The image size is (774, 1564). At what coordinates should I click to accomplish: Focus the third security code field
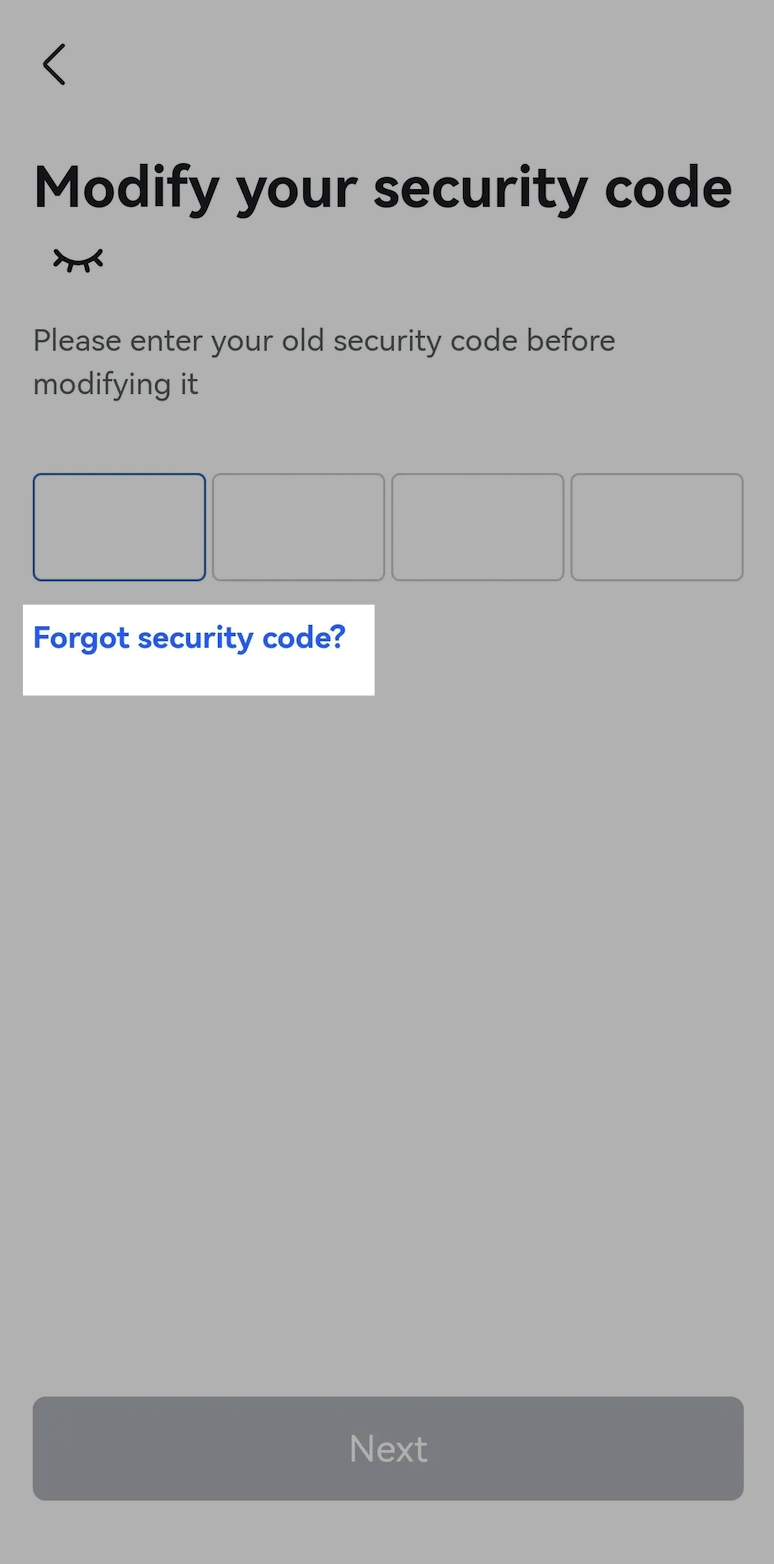(477, 527)
